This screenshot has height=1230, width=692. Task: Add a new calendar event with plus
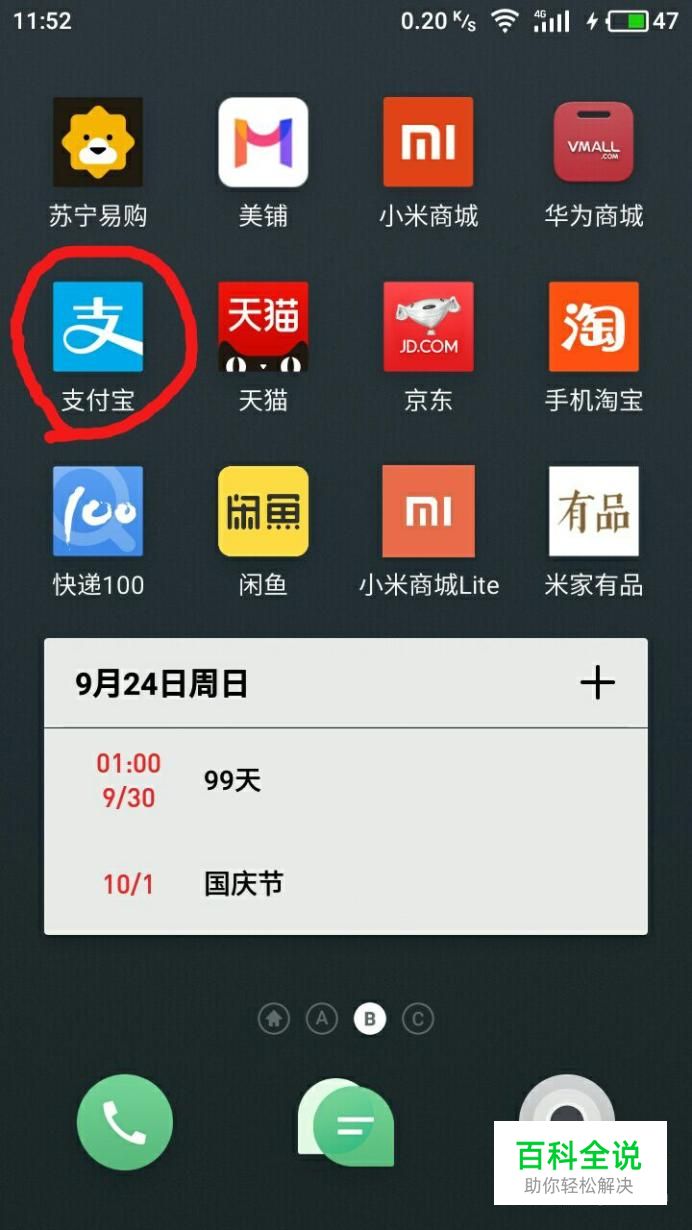point(597,683)
